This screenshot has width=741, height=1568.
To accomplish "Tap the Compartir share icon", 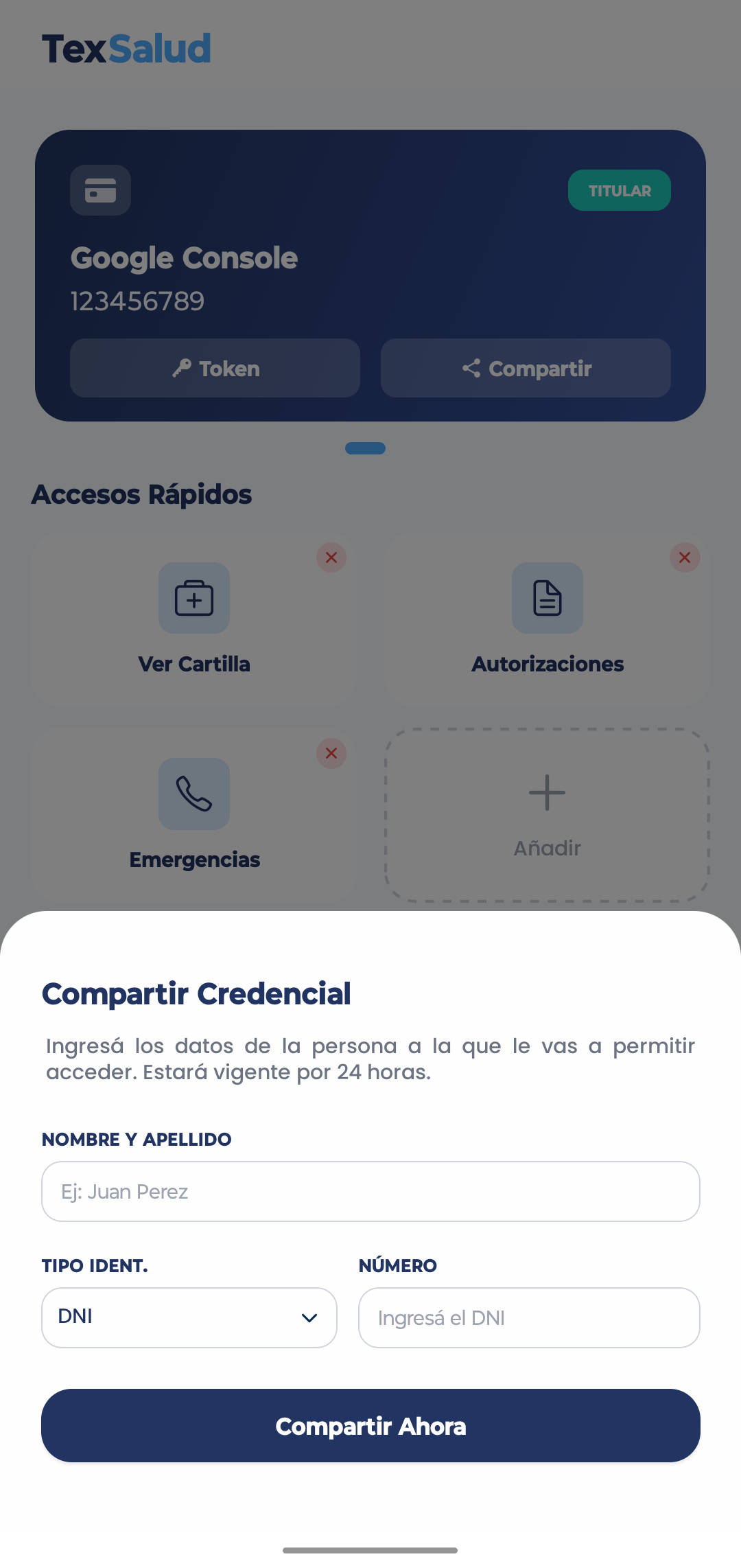I will coord(471,368).
